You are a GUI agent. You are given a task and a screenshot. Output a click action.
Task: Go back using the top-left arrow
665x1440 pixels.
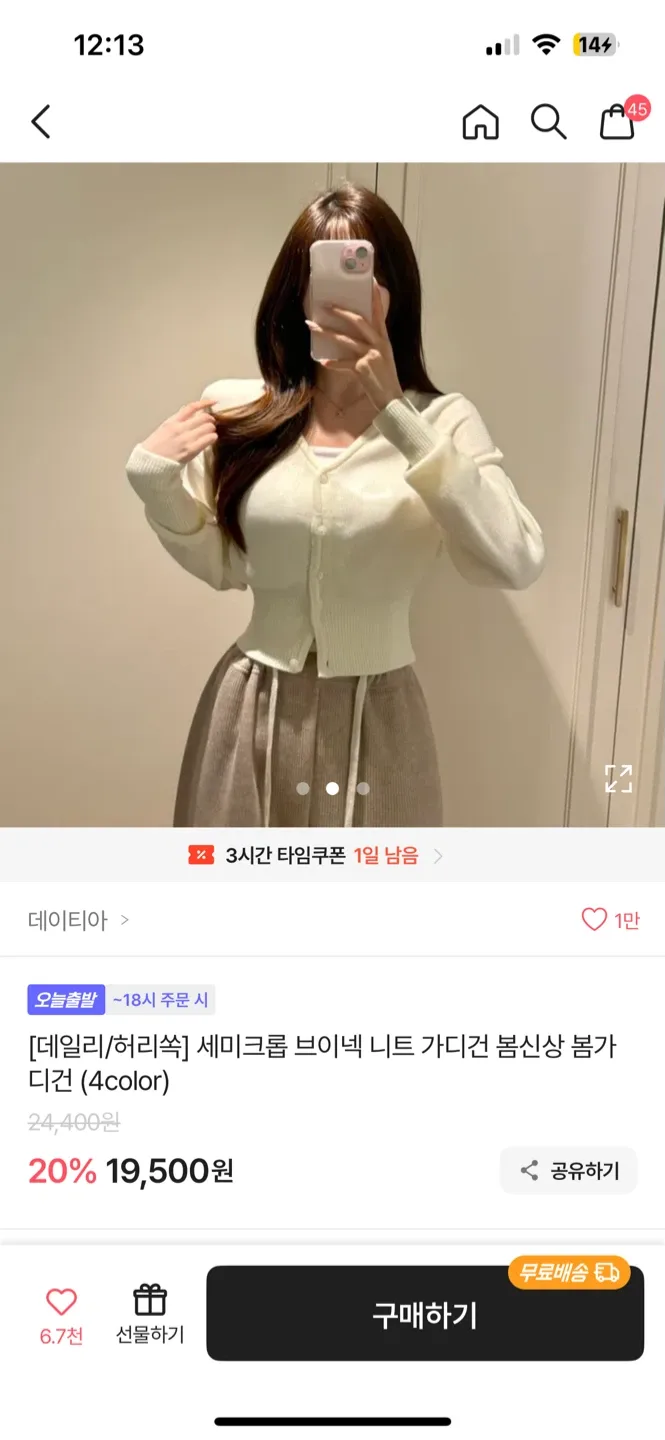coord(40,122)
